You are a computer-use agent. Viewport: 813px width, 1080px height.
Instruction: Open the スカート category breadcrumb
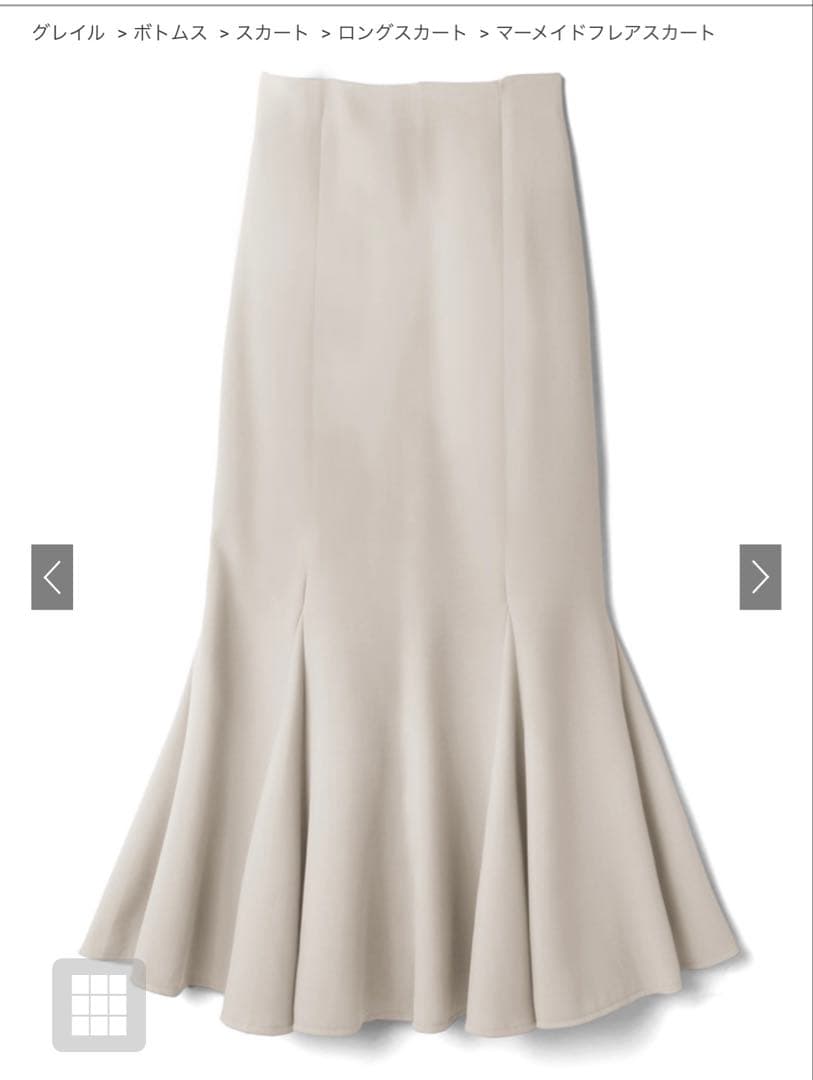[272, 33]
